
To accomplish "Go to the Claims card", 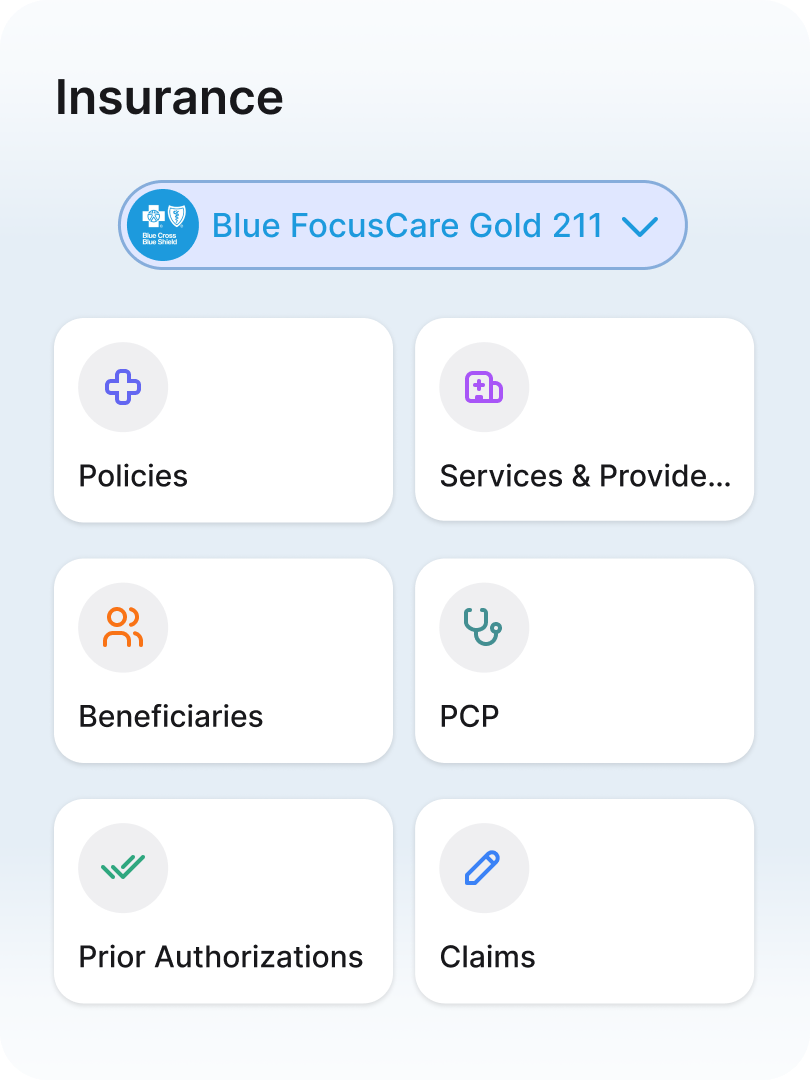I will (584, 900).
